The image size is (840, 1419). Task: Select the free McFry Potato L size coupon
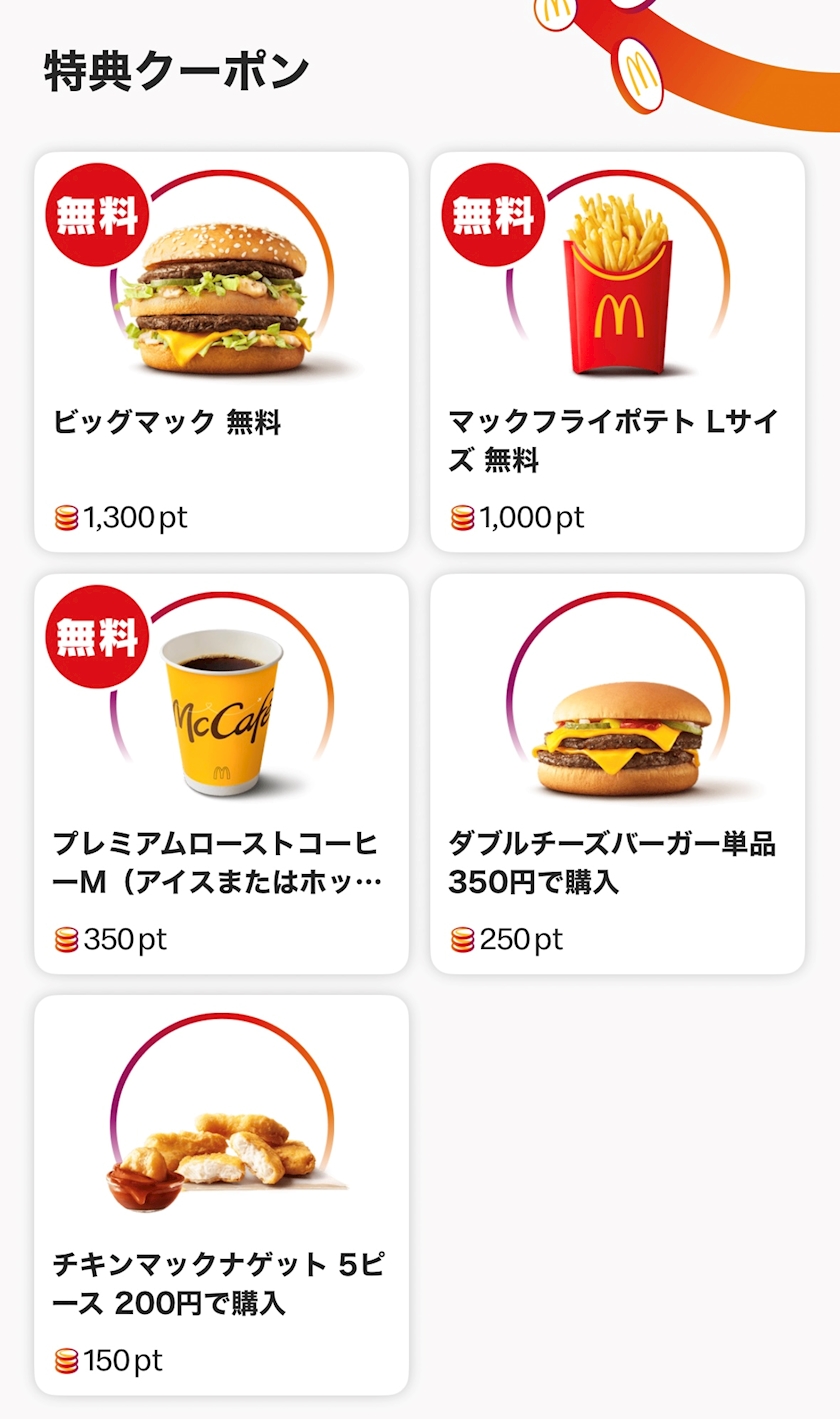coord(617,351)
